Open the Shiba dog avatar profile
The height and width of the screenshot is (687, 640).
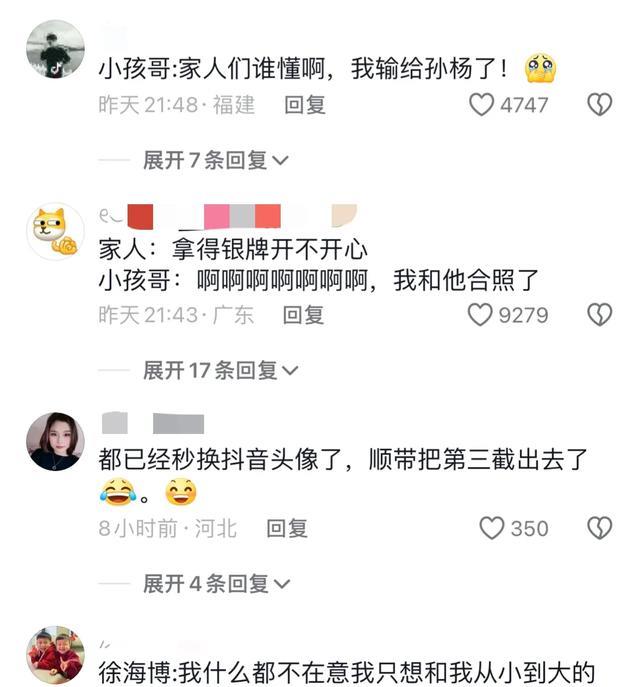point(55,231)
